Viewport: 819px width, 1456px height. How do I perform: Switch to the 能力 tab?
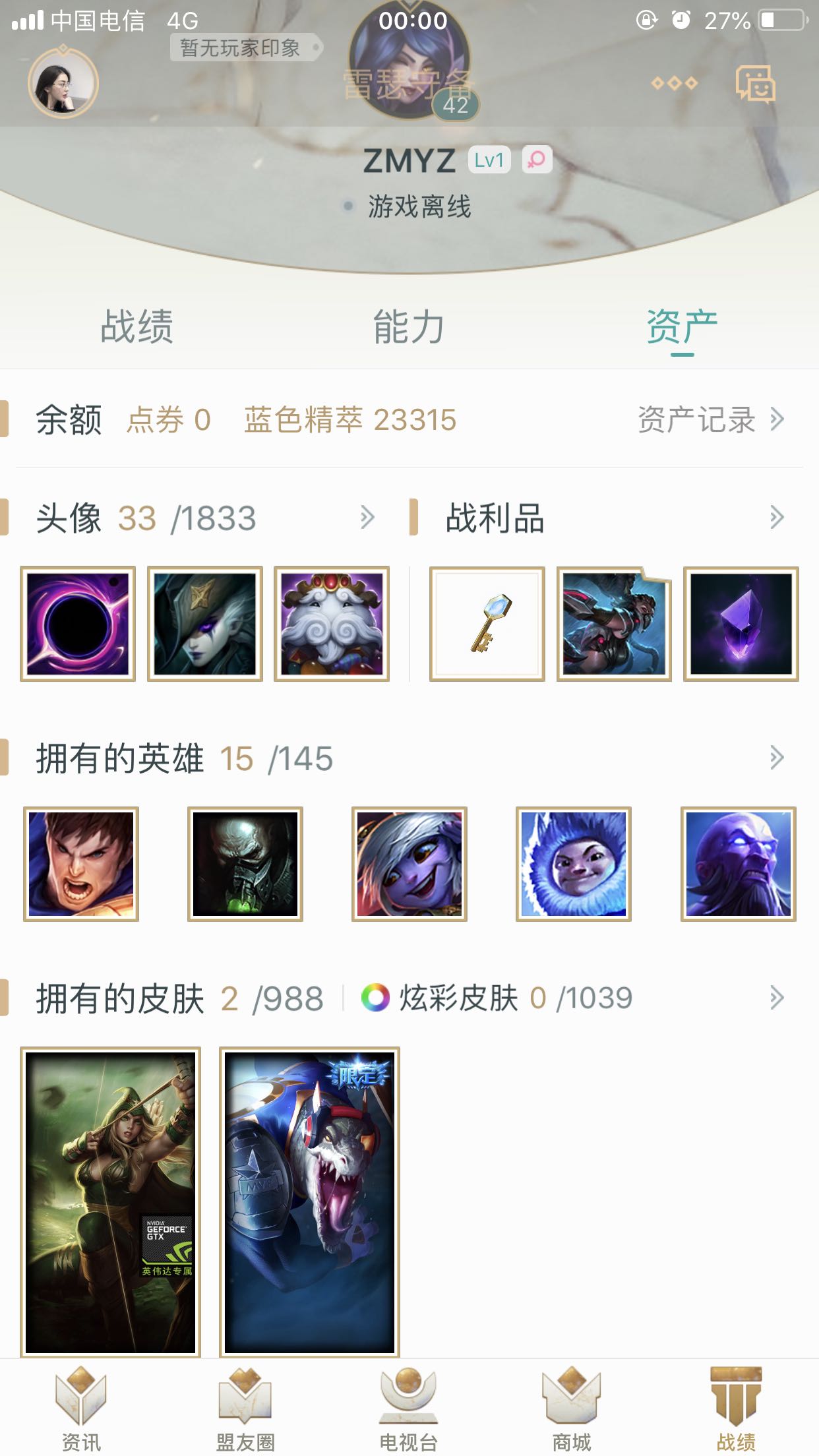(x=409, y=327)
